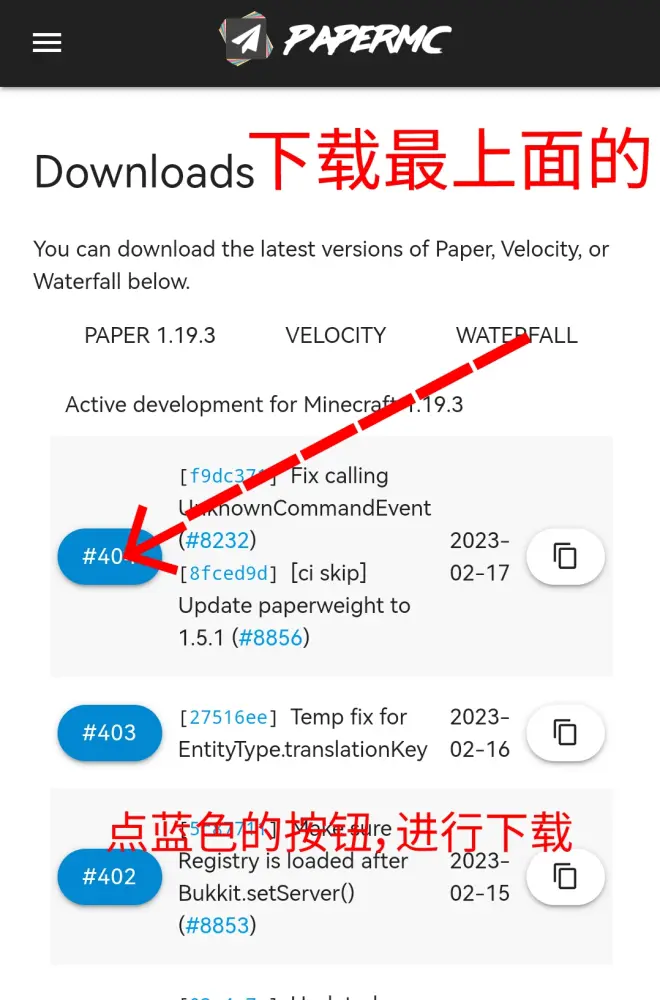Open the hamburger navigation menu

click(x=47, y=42)
